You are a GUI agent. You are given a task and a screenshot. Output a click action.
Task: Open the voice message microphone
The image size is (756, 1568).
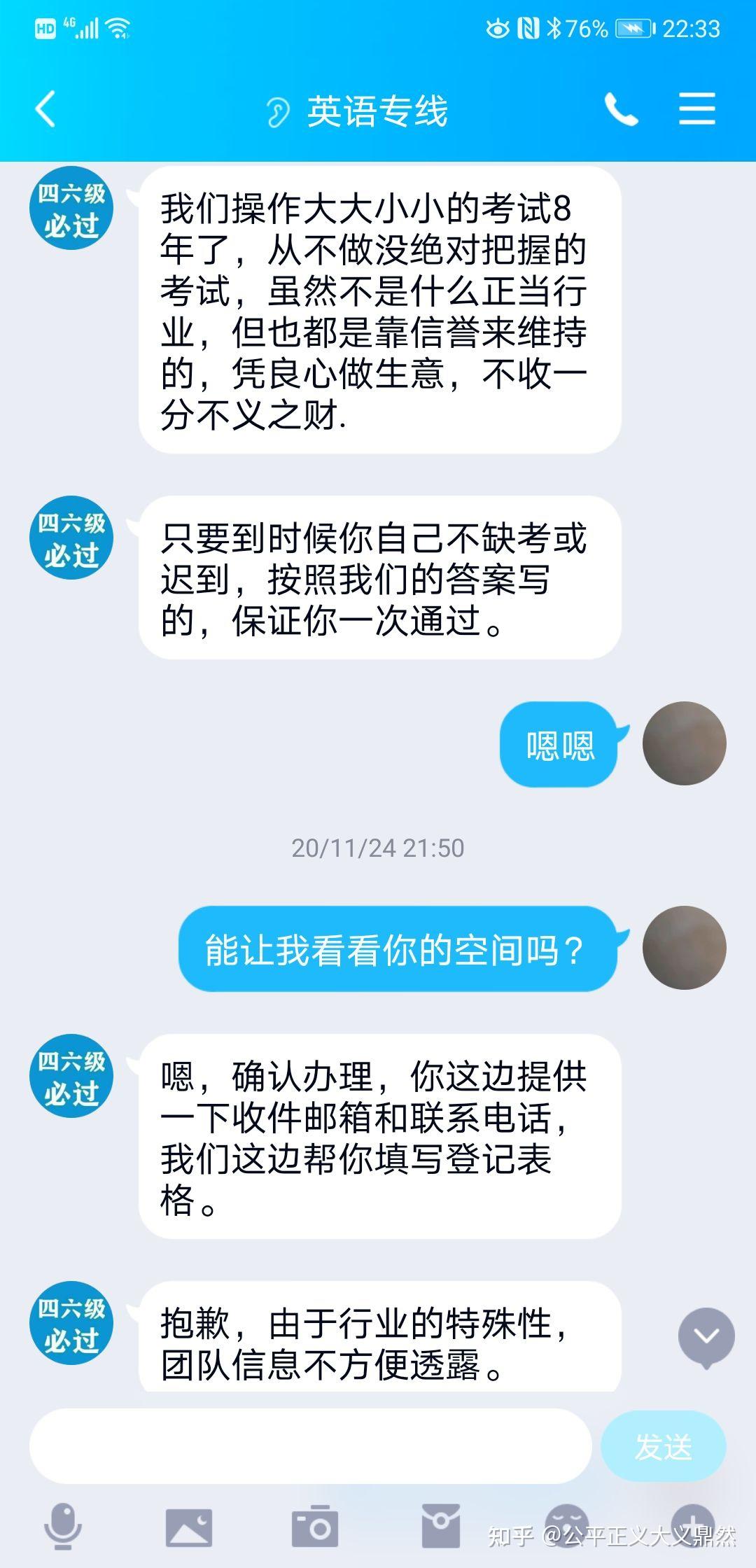[x=63, y=1527]
